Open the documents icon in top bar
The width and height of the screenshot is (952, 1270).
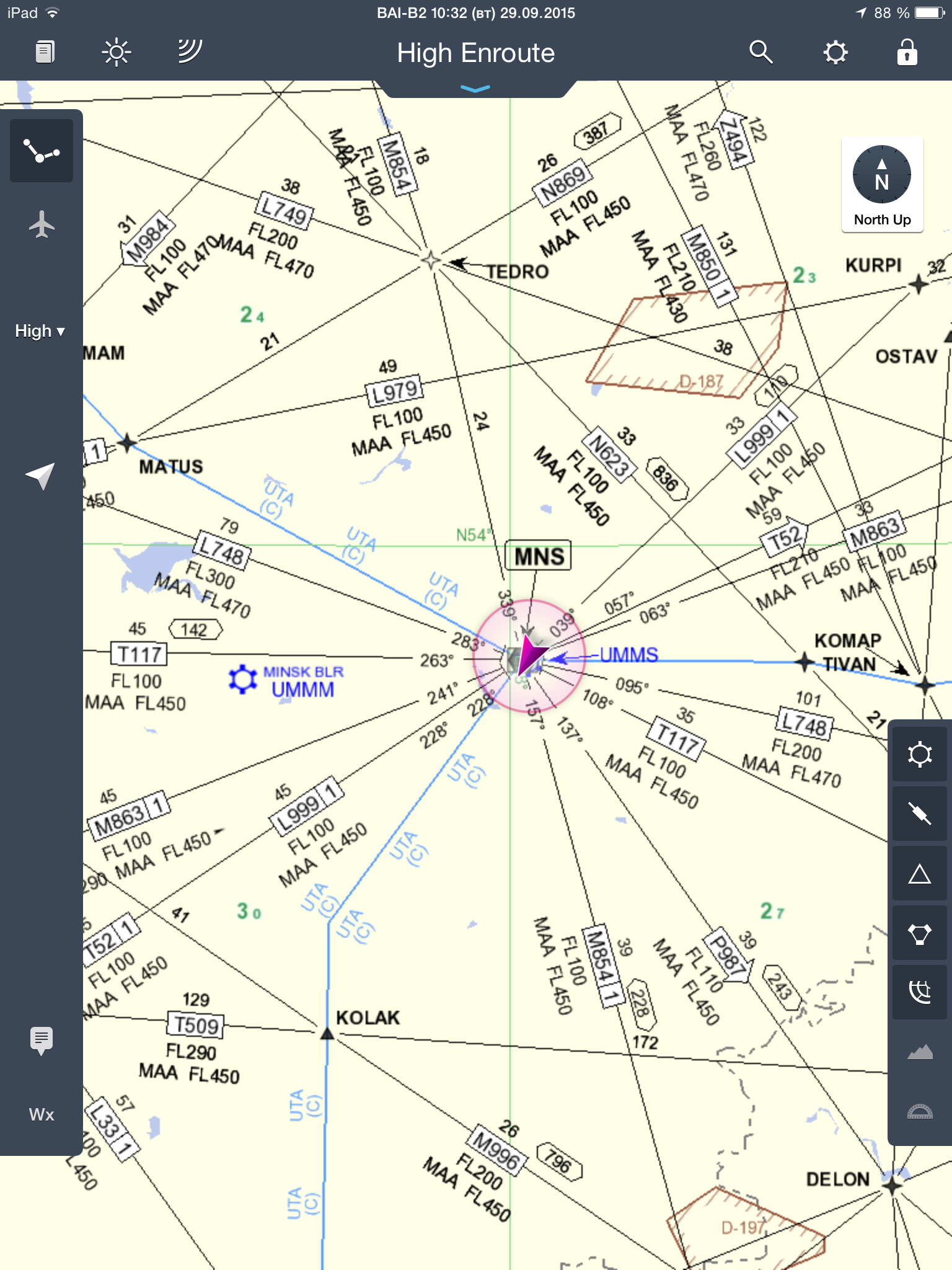(45, 52)
